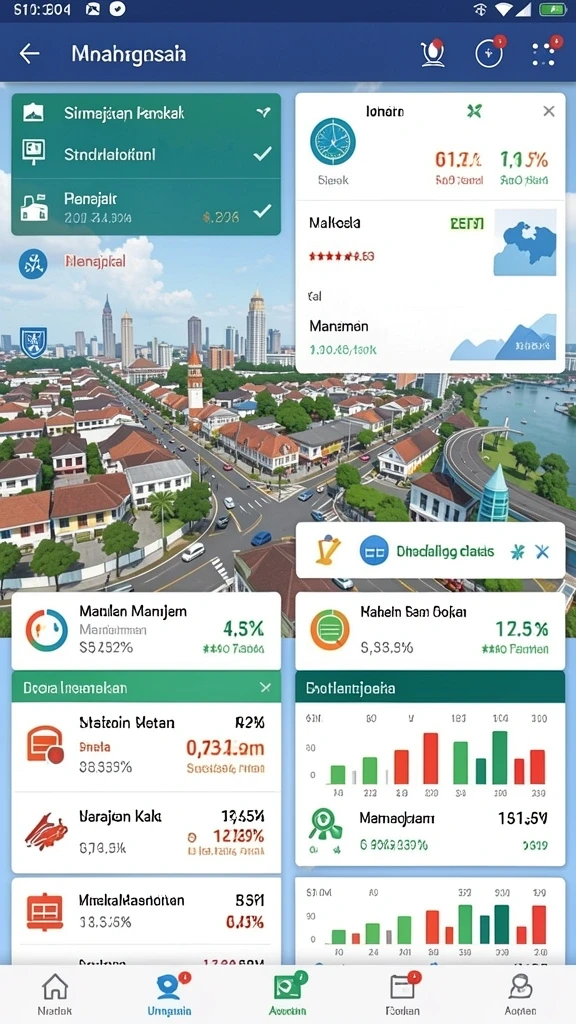Switch to the Rodian tab
Screen dimensions: 576x1024
[x=402, y=994]
